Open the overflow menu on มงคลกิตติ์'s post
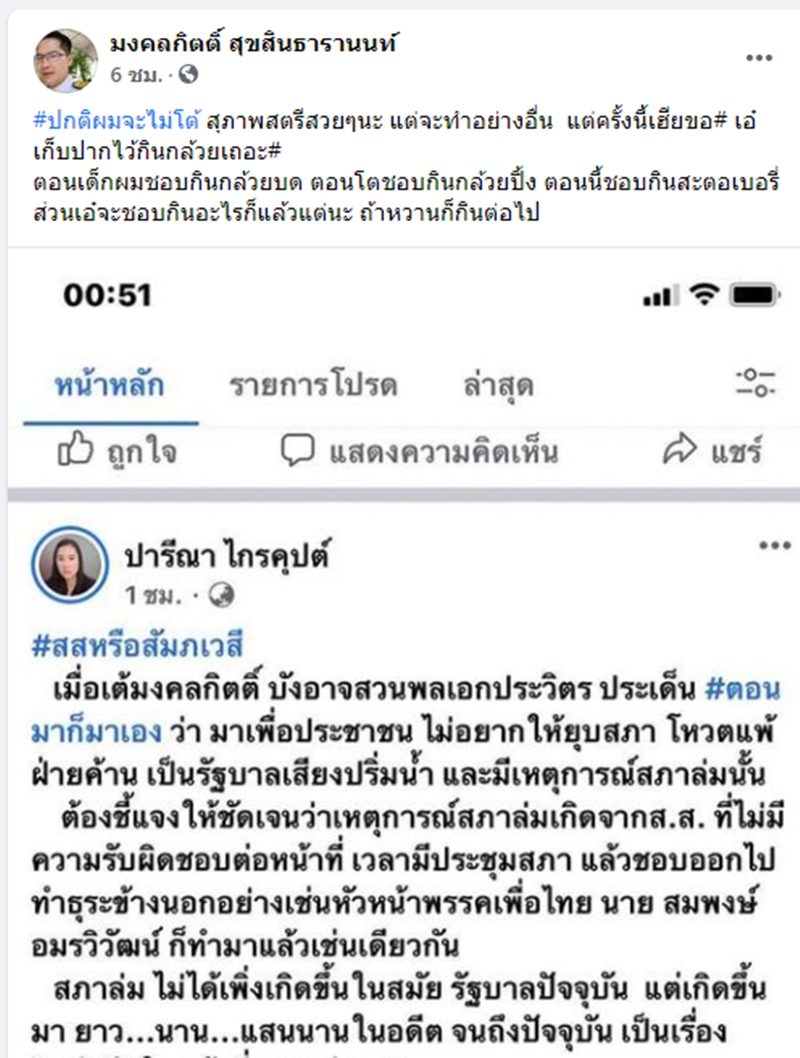Viewport: 800px width, 1058px height. point(759,59)
